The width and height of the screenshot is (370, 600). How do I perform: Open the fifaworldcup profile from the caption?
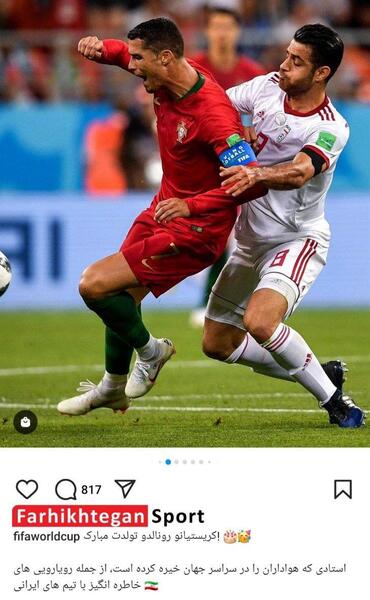click(x=46, y=536)
